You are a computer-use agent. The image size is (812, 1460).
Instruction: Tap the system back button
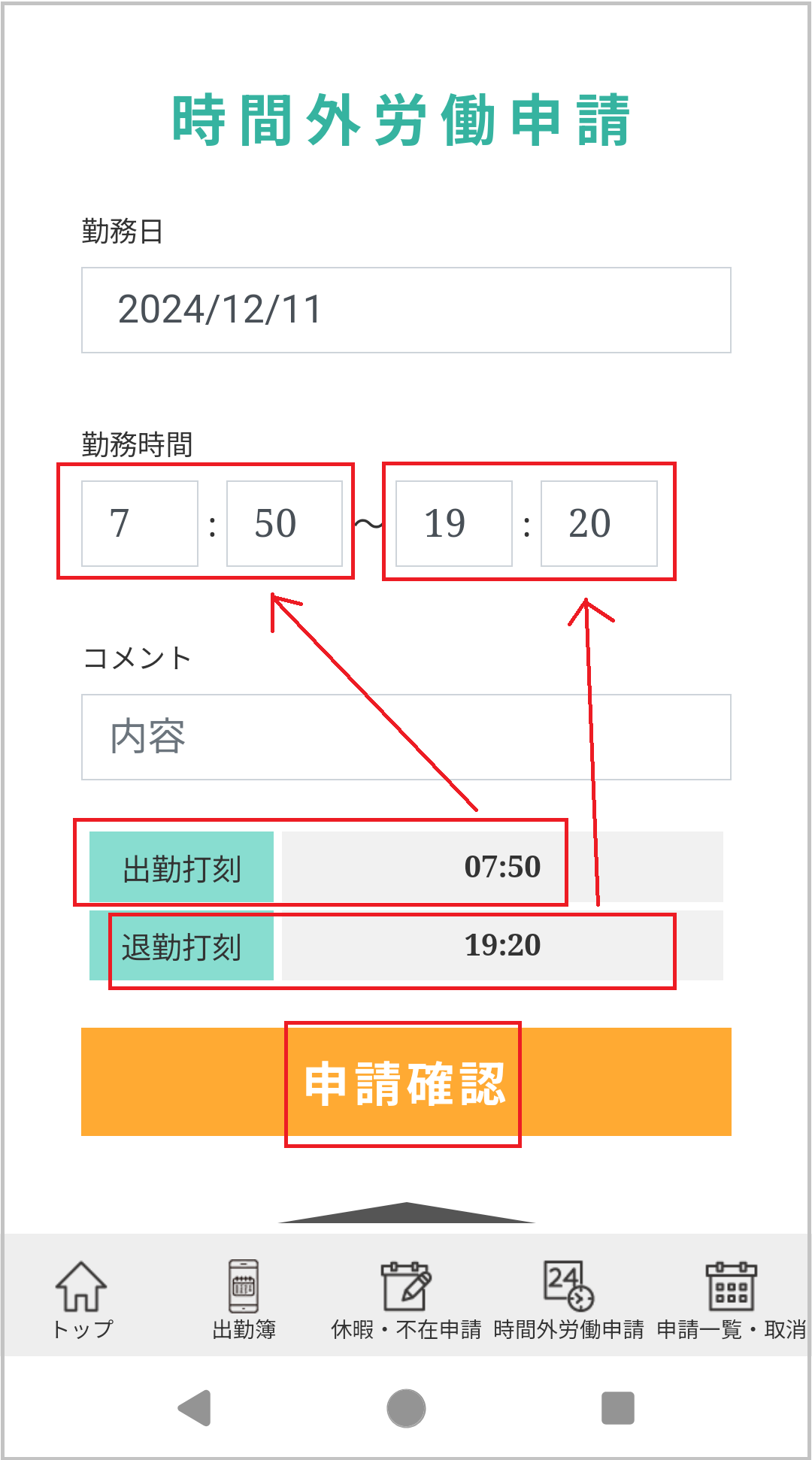(195, 1408)
